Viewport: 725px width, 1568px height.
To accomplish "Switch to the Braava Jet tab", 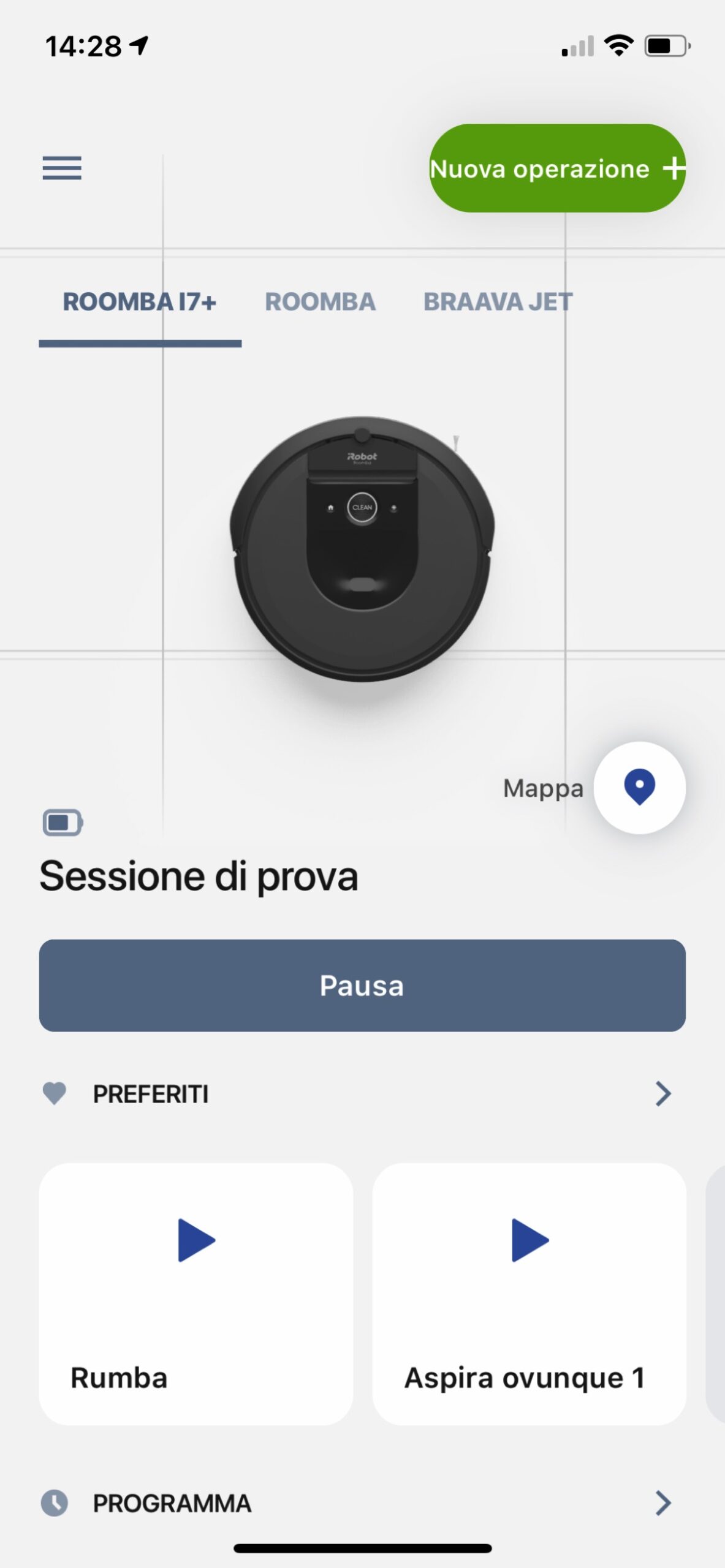I will [x=498, y=302].
